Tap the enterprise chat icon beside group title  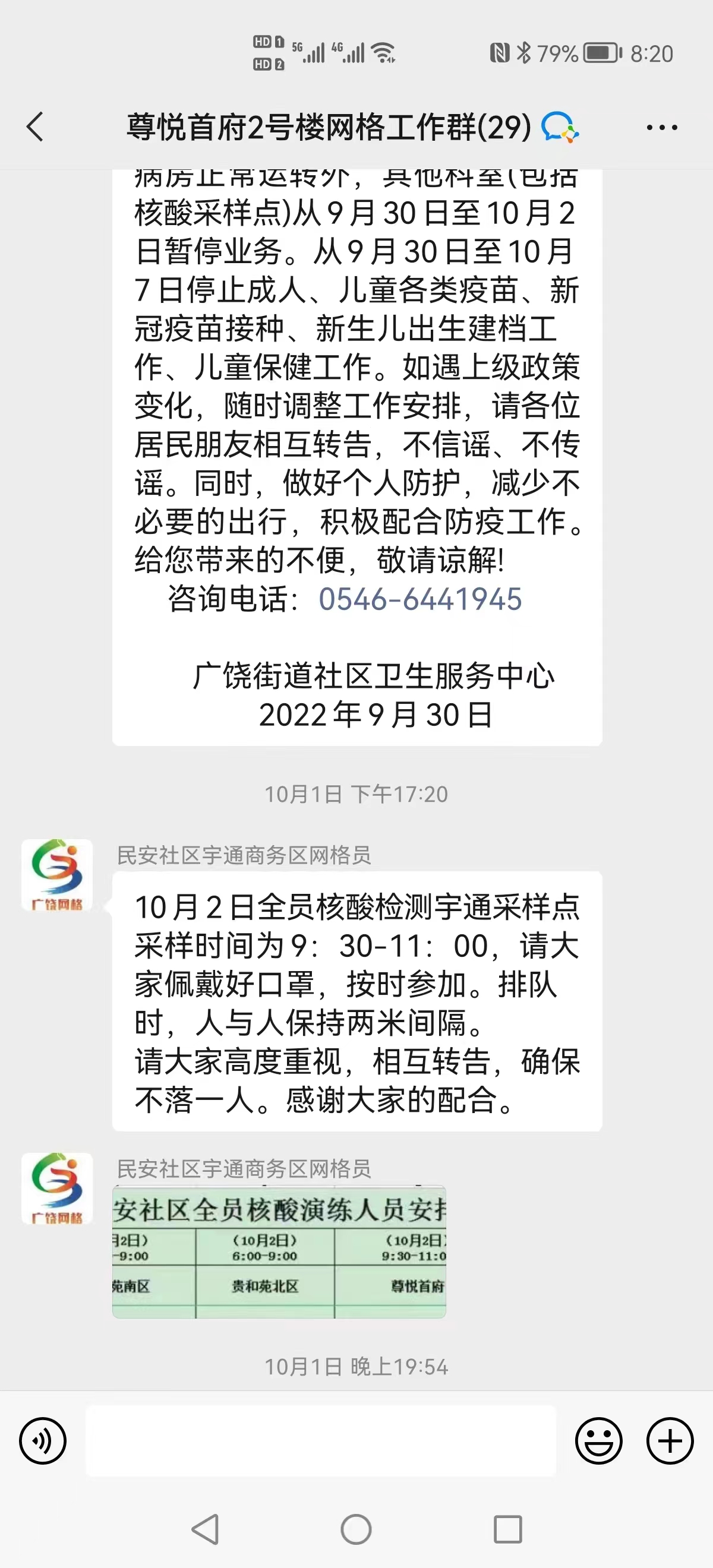(x=560, y=127)
